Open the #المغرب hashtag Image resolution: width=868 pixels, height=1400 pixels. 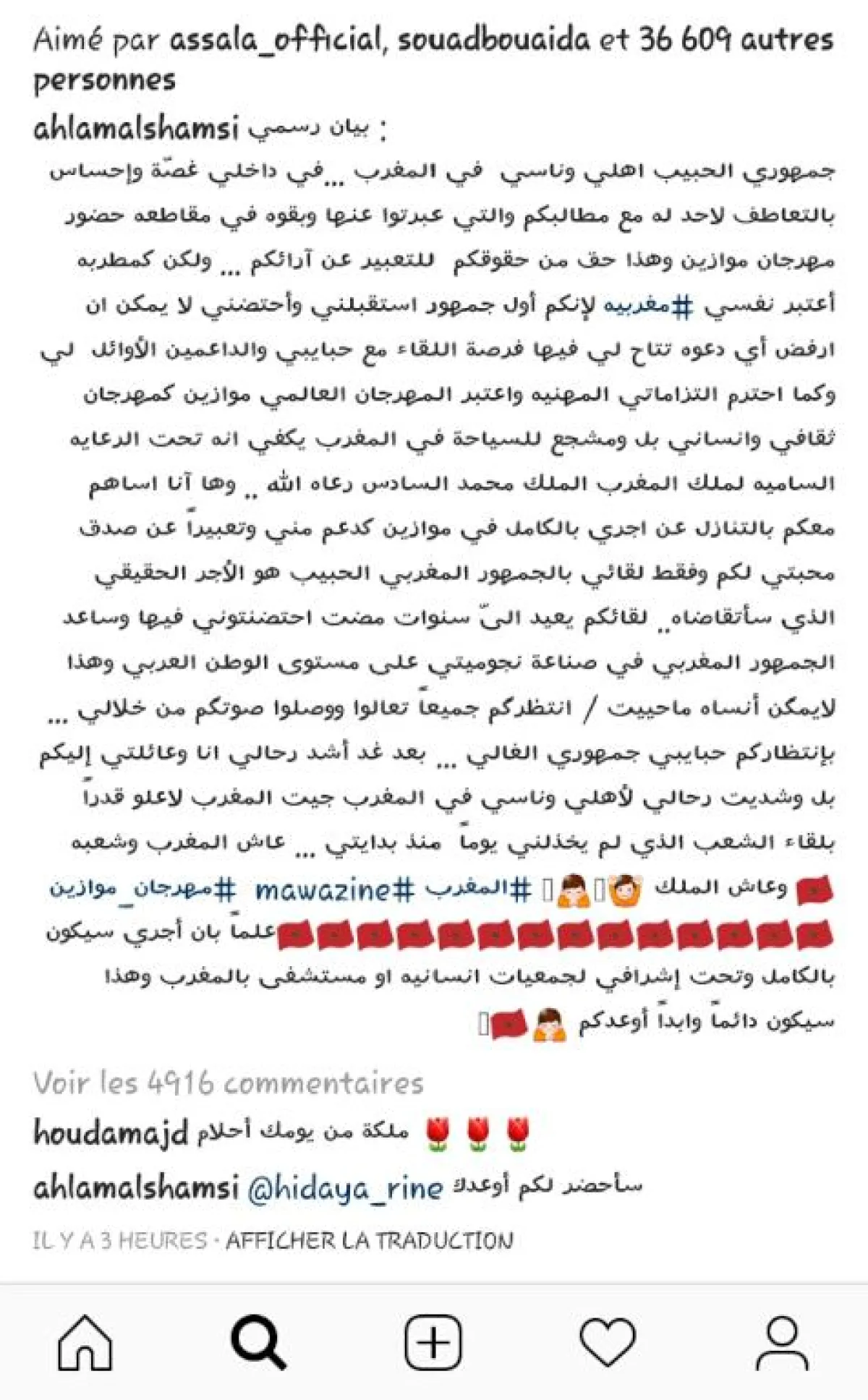477,889
